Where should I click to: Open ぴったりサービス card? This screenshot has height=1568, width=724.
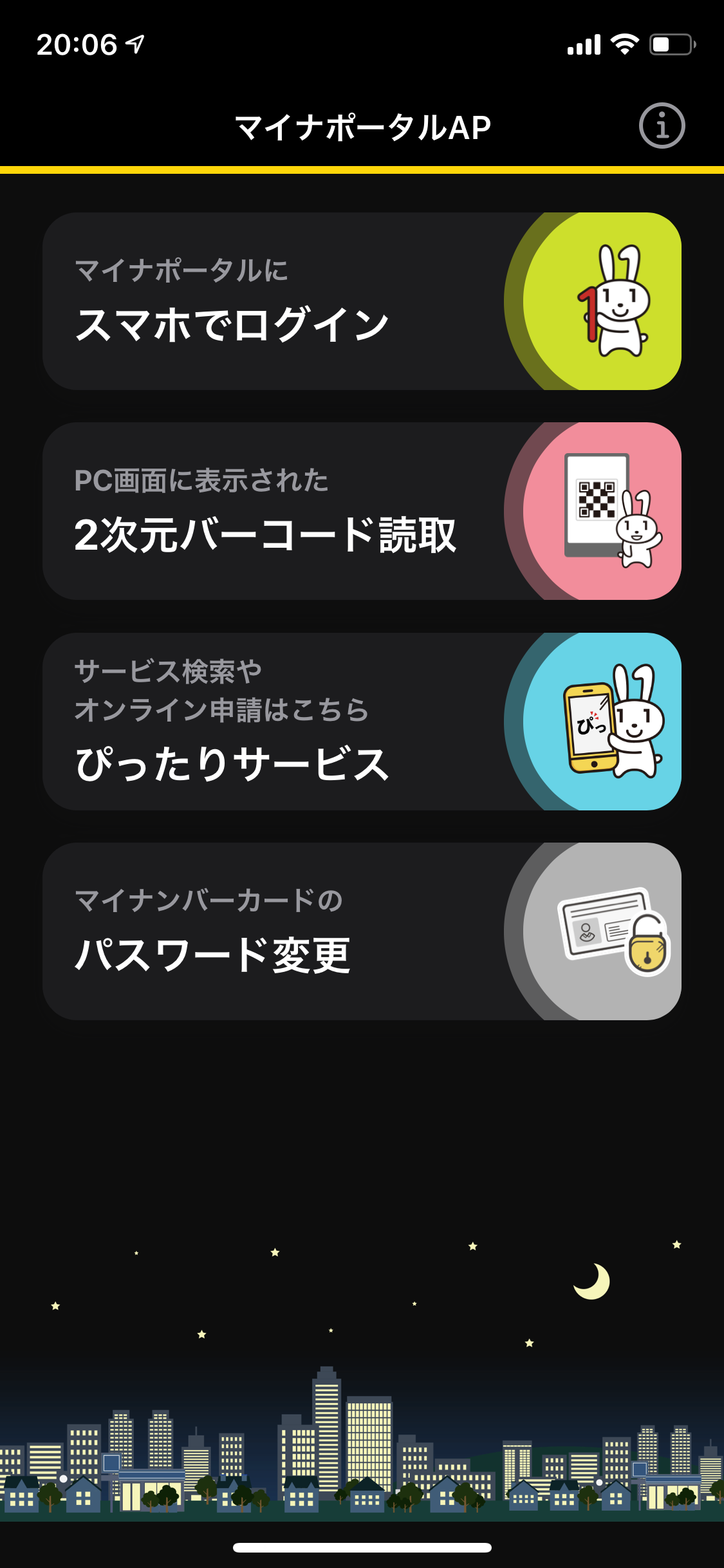[362, 722]
